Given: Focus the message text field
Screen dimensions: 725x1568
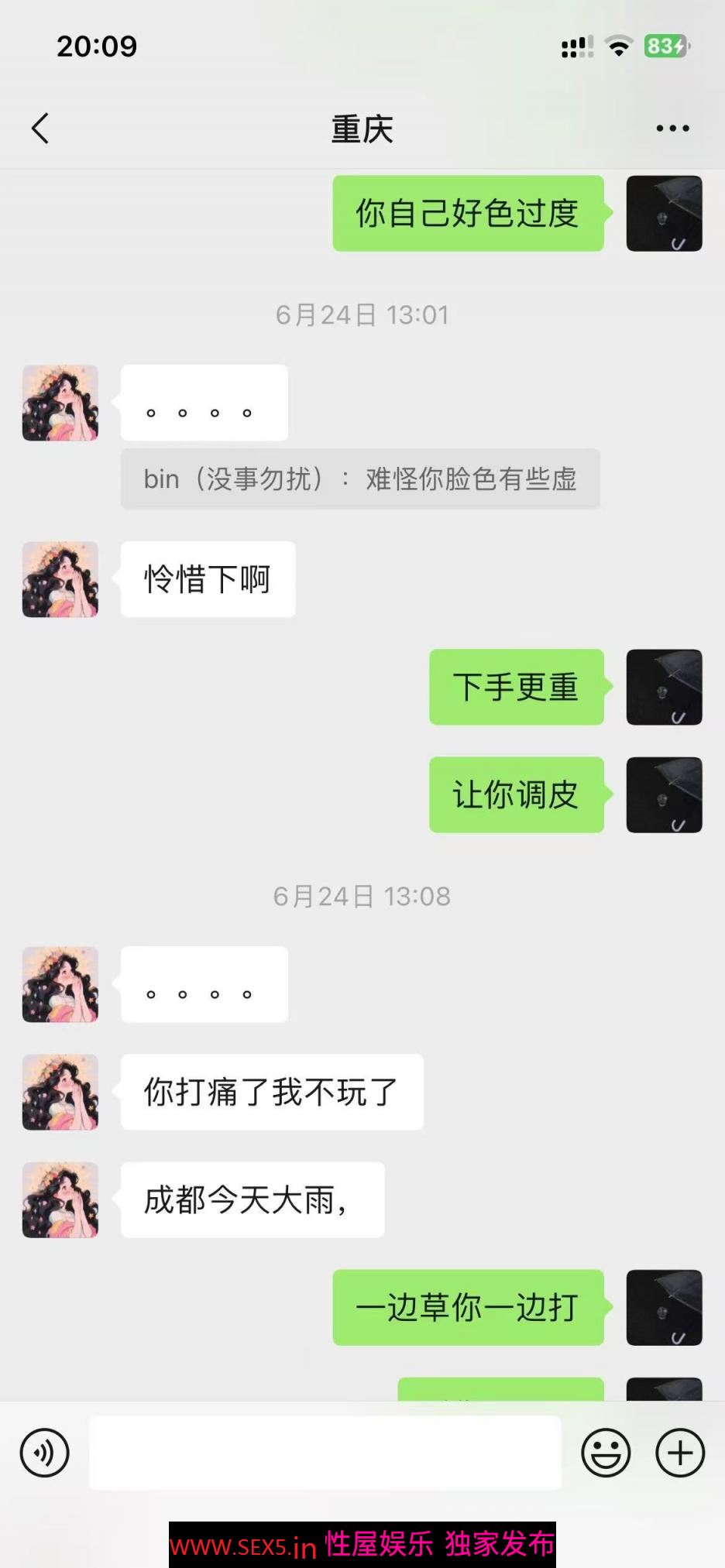Looking at the screenshot, I should [x=325, y=1453].
